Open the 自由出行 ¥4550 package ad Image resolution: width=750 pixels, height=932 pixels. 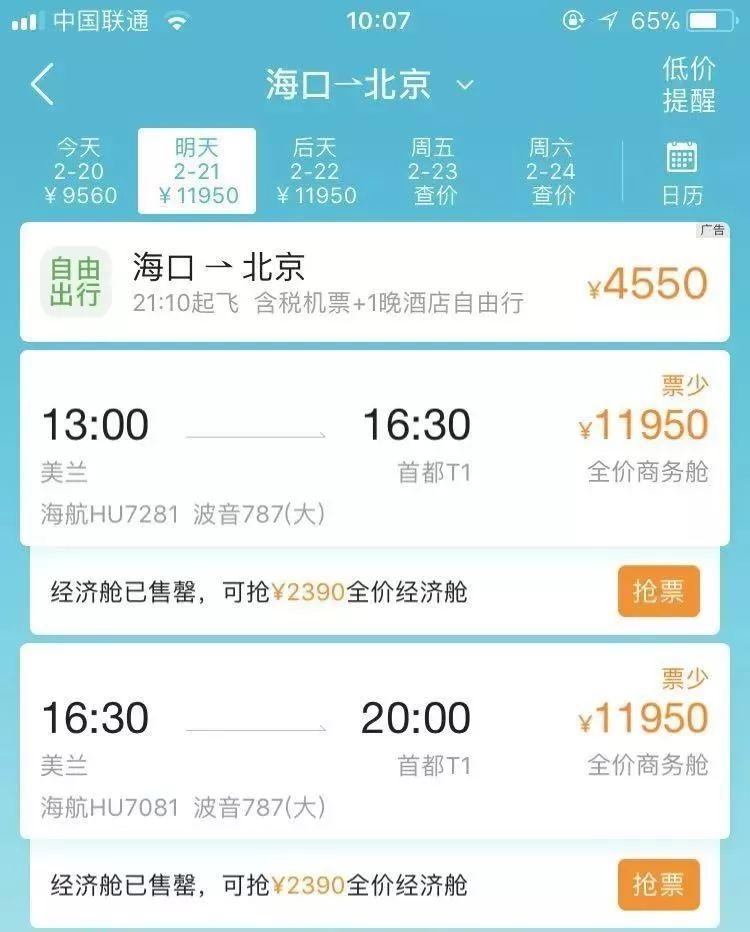375,283
